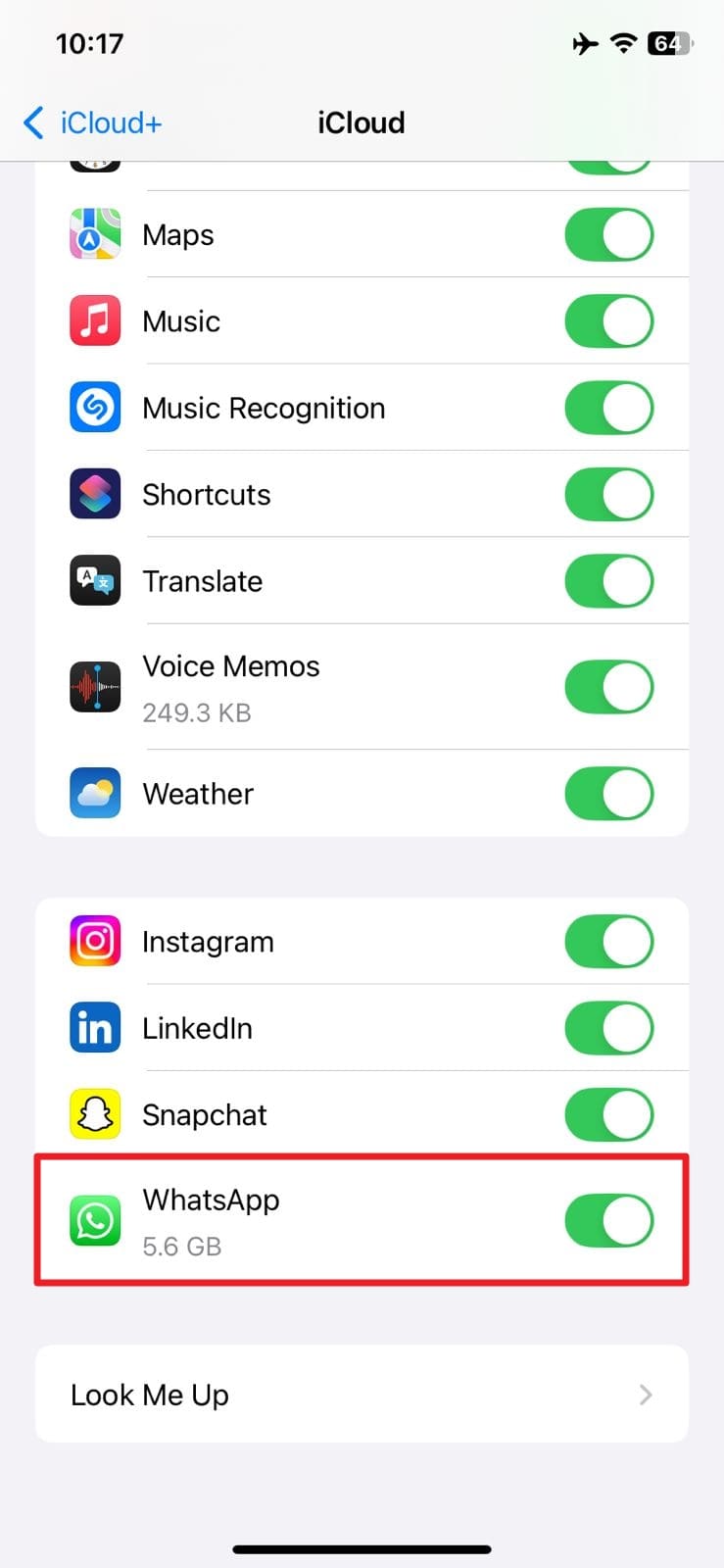Select the Instagram app icon
724x1568 pixels.
94,941
